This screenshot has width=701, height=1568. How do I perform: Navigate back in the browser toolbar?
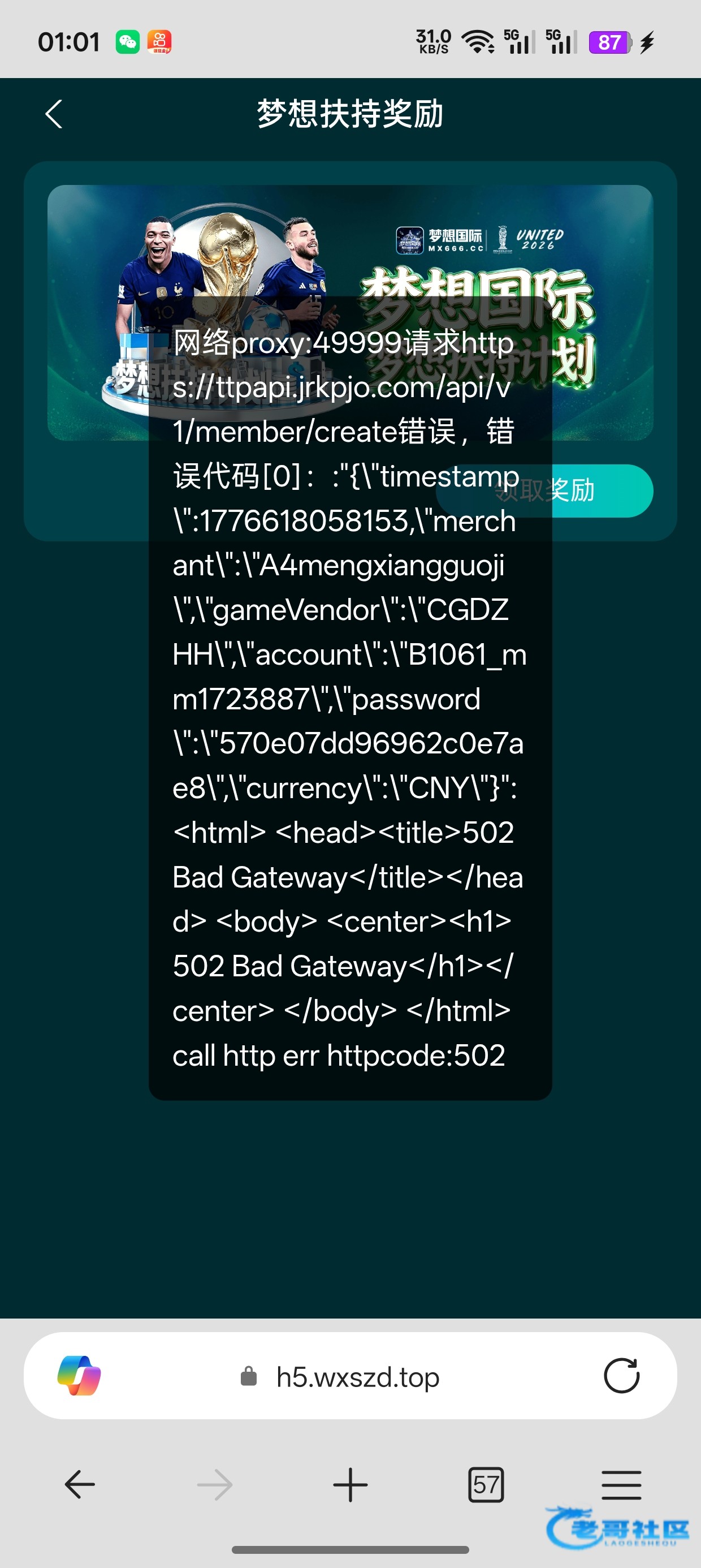click(x=80, y=1485)
